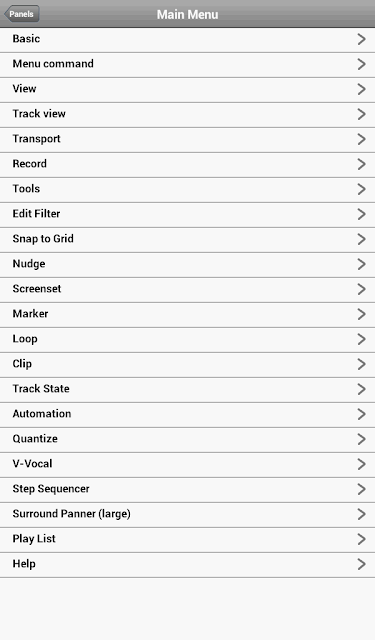Open Track view options
The height and width of the screenshot is (640, 375).
[x=187, y=115]
